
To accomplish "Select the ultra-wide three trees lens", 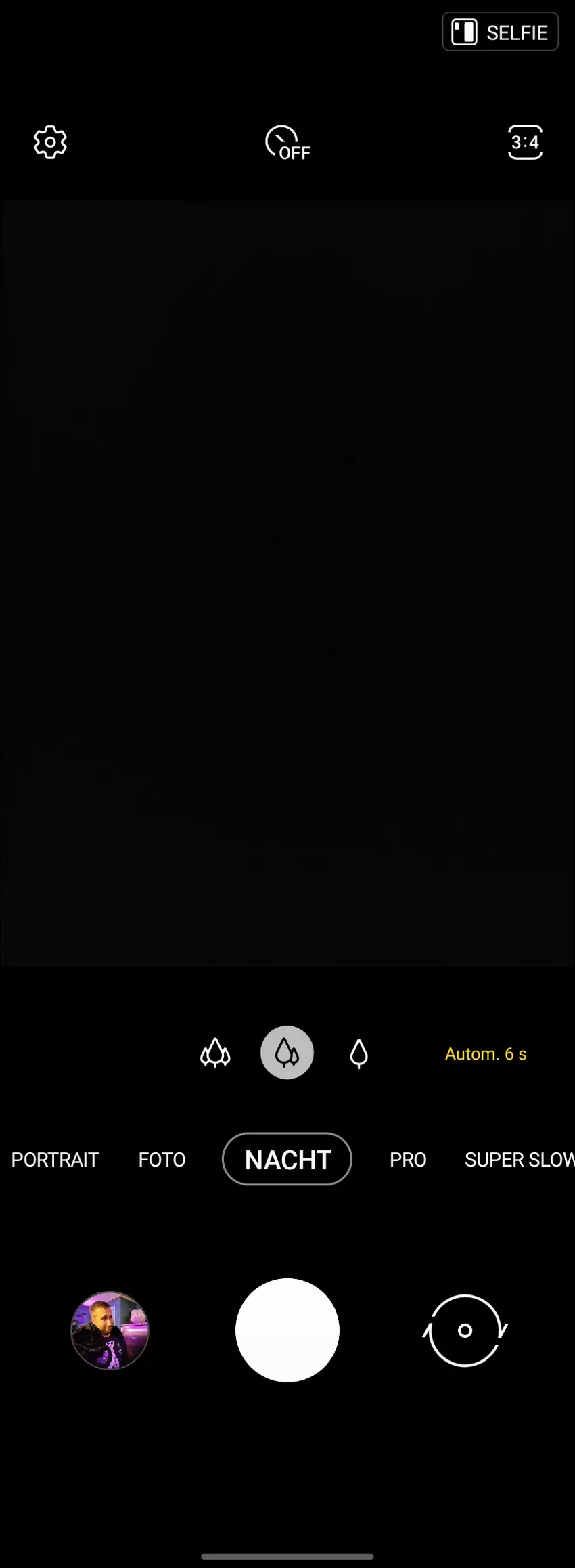I will 215,1053.
